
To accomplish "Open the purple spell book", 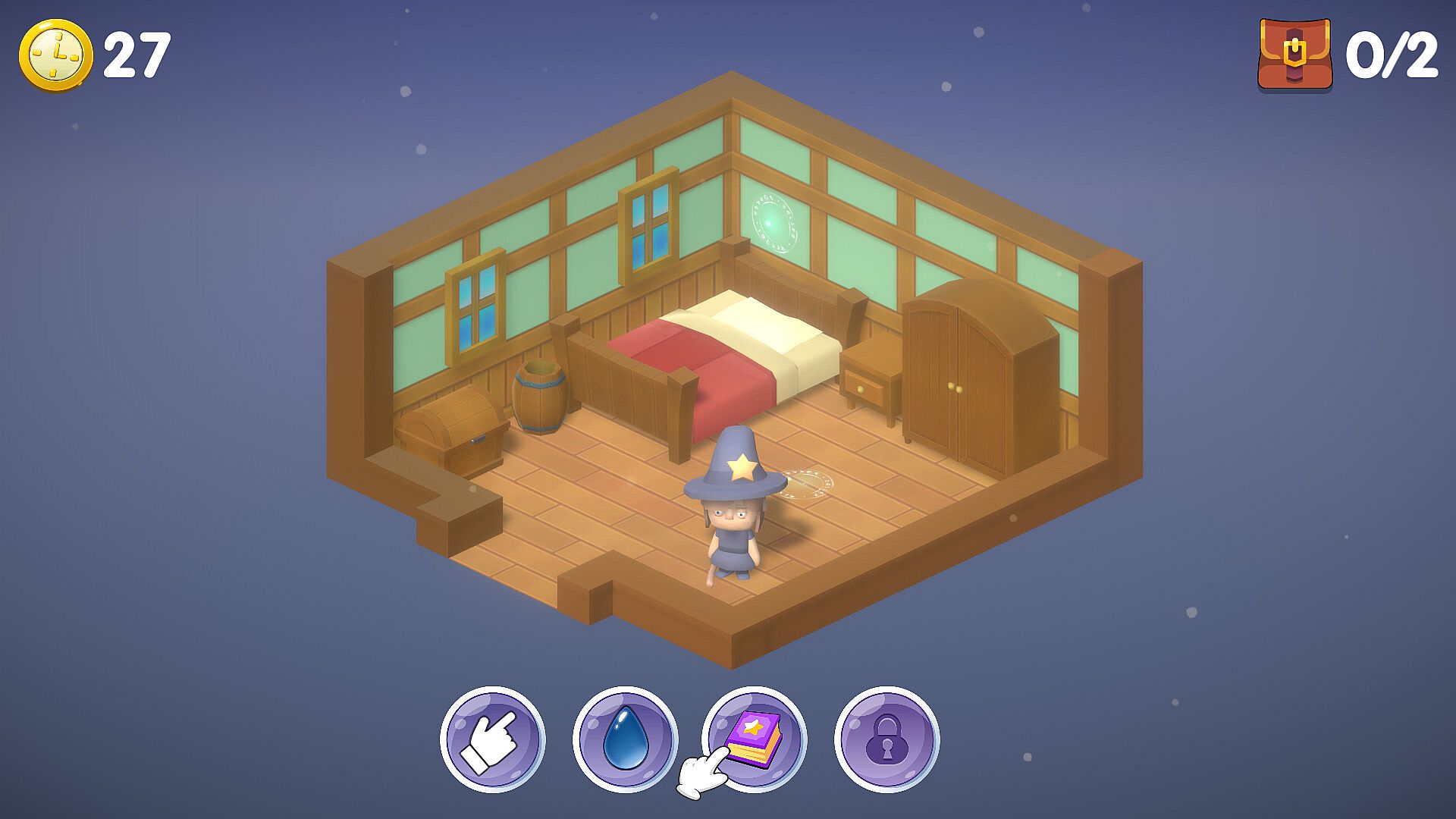I will click(x=755, y=737).
